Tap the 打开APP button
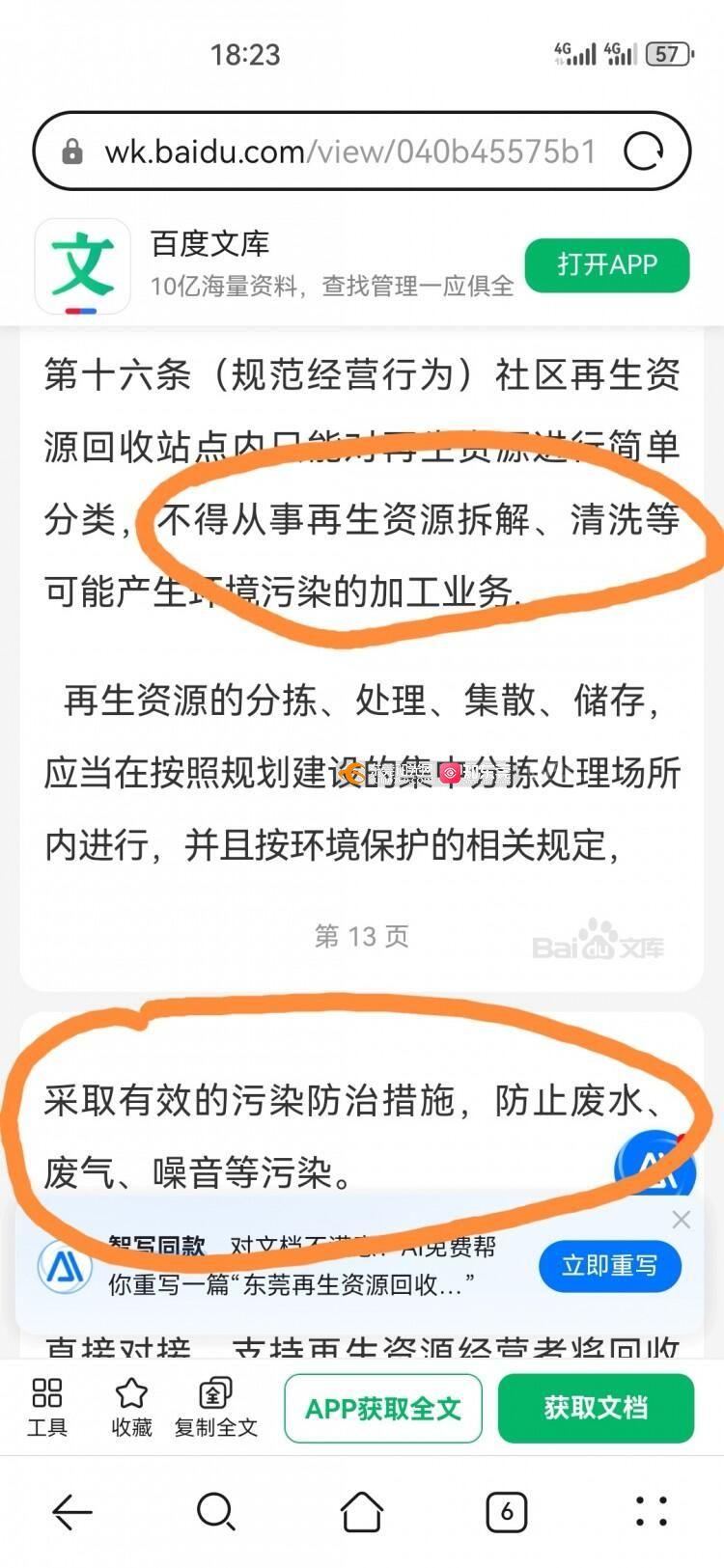Image resolution: width=724 pixels, height=1568 pixels. coord(607,264)
